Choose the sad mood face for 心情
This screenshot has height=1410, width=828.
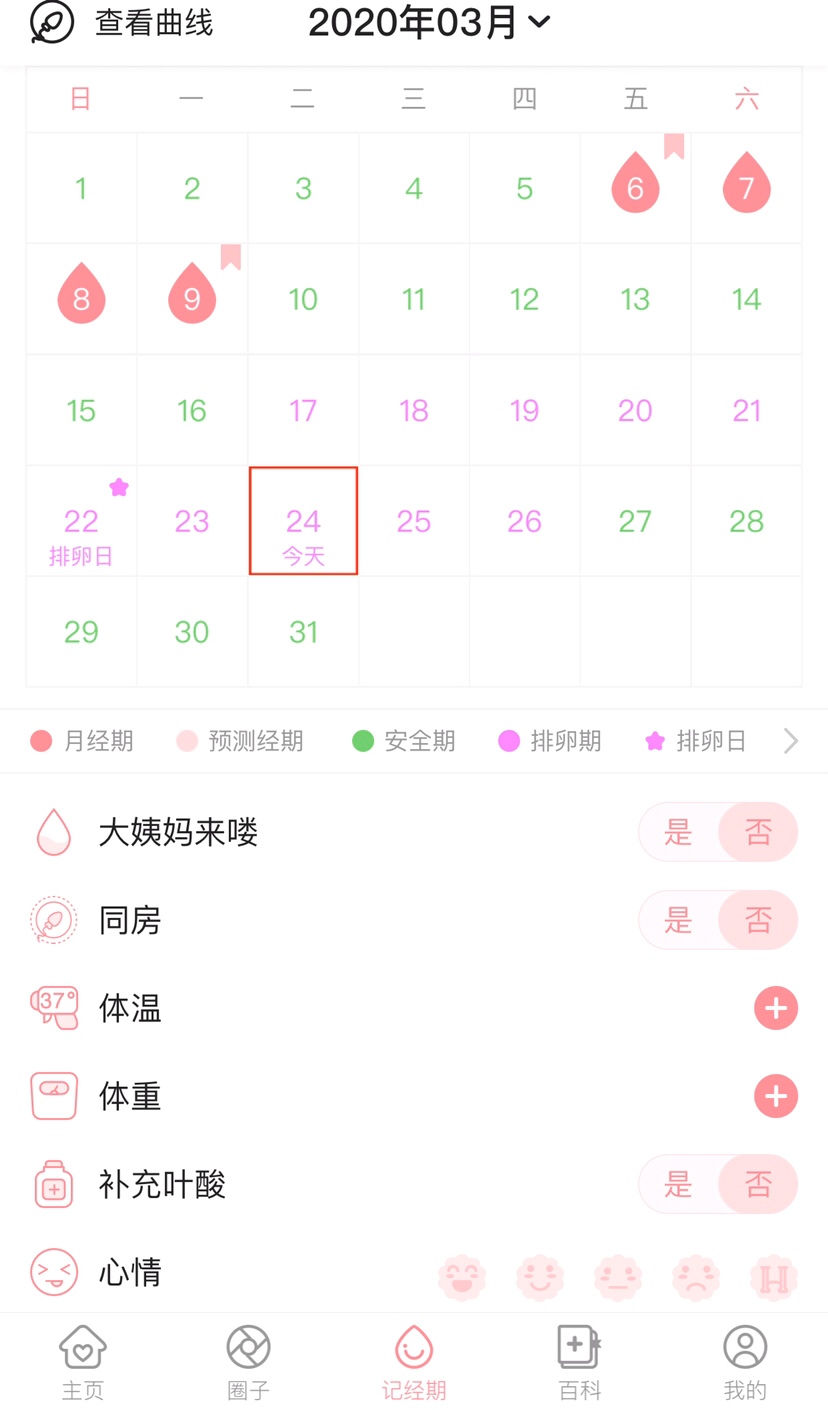(x=696, y=1277)
